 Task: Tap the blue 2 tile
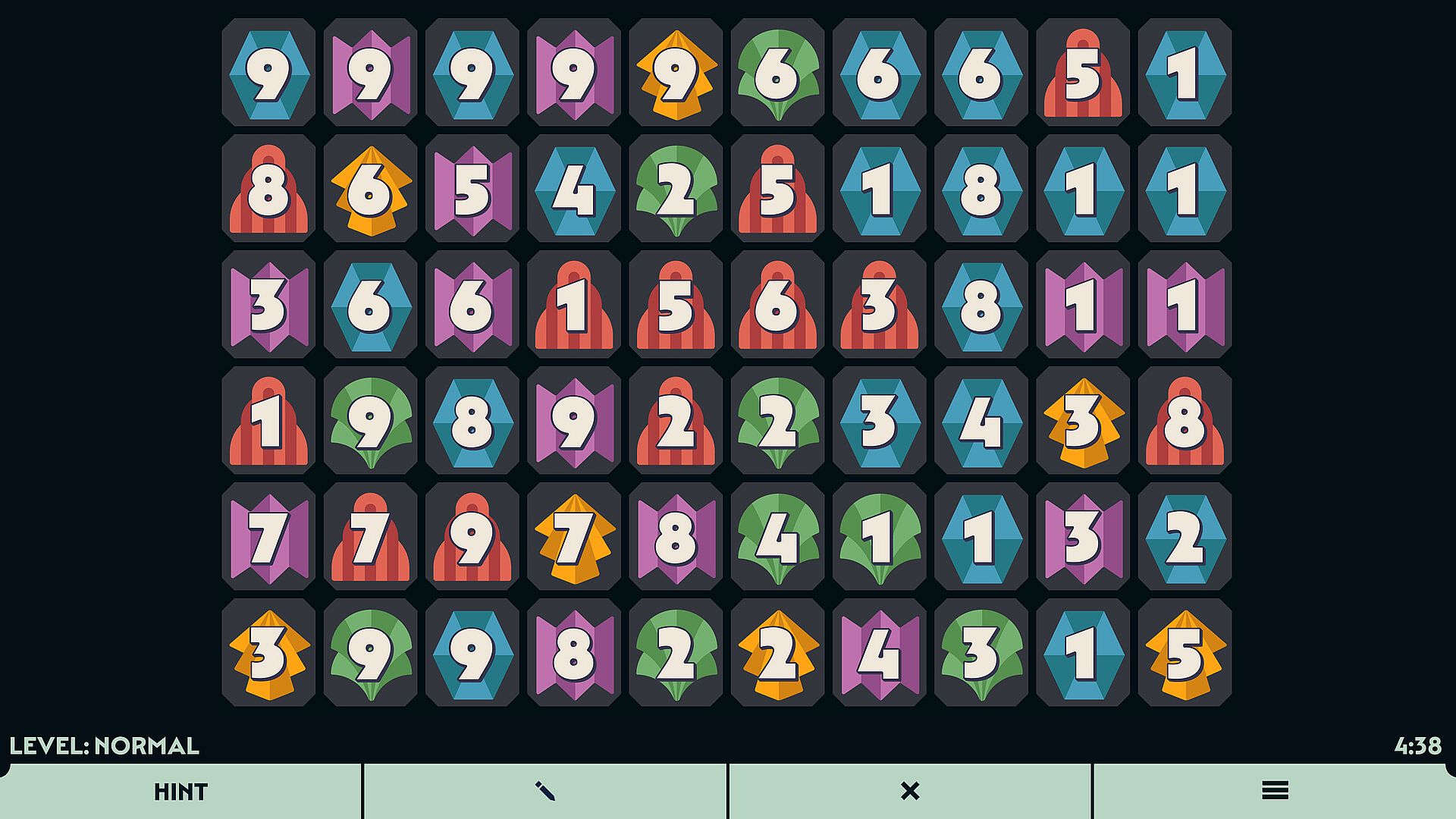click(x=1185, y=537)
